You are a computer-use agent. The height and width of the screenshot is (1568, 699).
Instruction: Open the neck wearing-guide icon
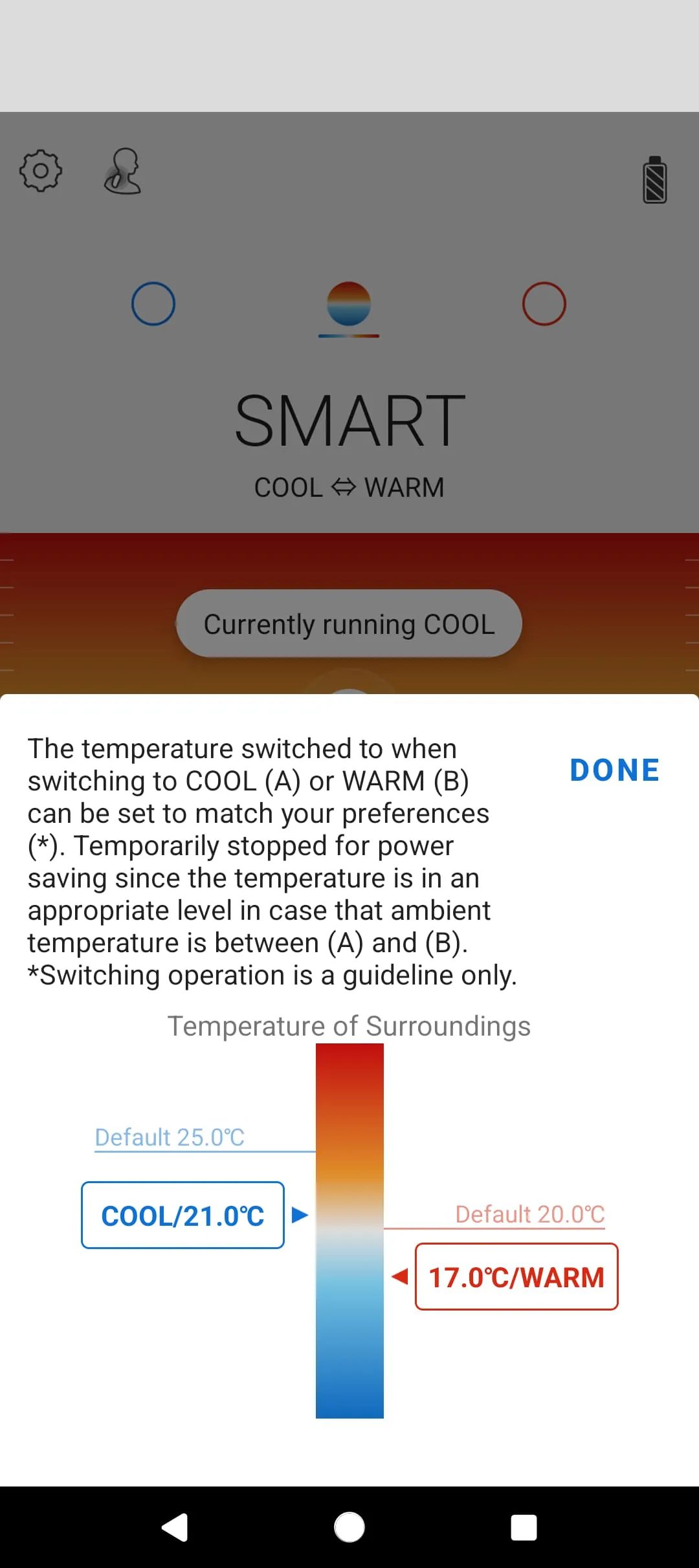[122, 171]
